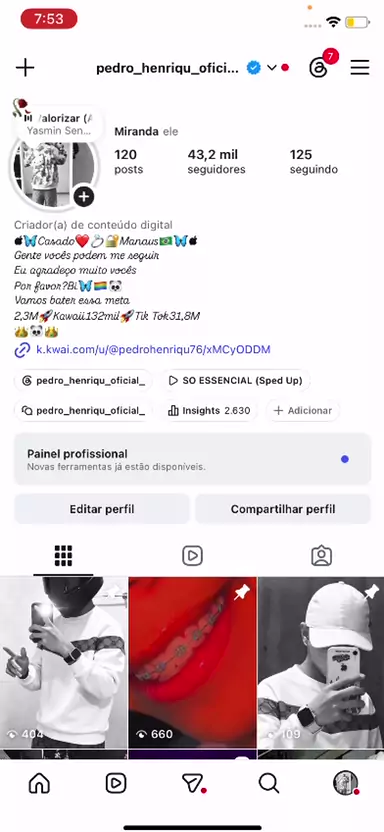384x832 pixels.
Task: Tap Compartilhar perfil
Action: [283, 509]
